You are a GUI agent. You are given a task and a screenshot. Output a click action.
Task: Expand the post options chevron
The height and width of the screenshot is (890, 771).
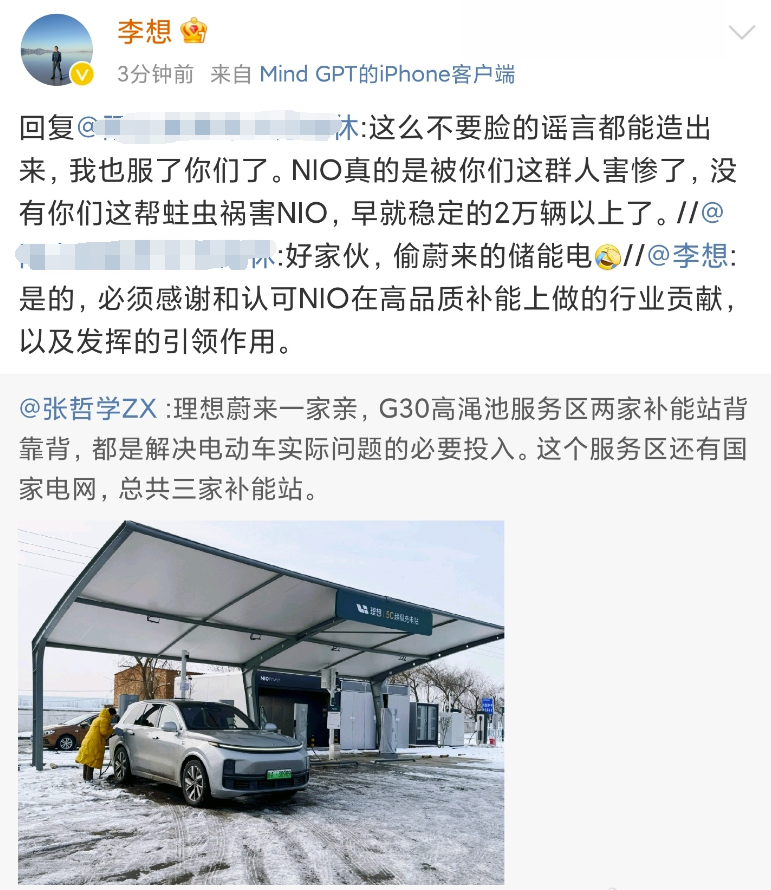tap(741, 33)
